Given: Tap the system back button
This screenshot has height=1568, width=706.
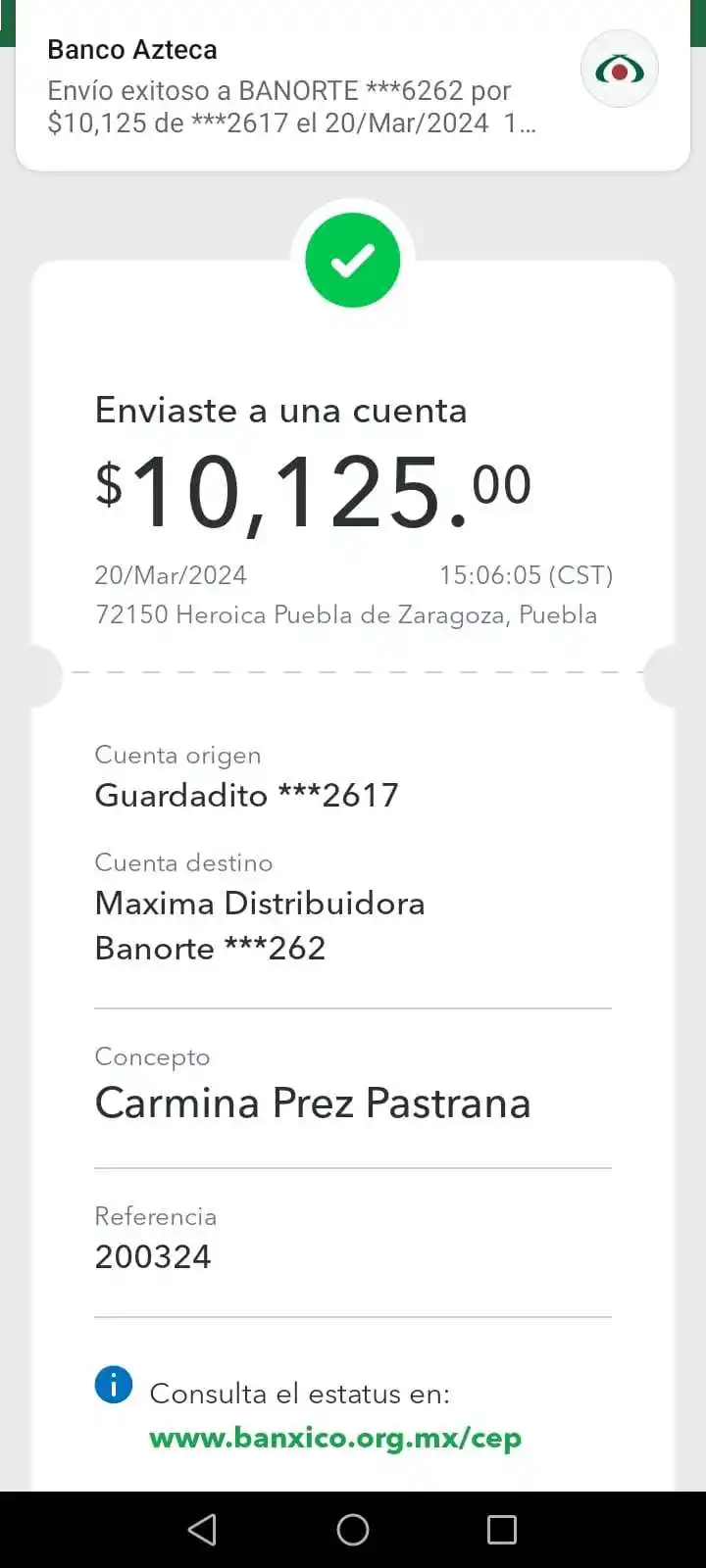Looking at the screenshot, I should coord(202,1530).
